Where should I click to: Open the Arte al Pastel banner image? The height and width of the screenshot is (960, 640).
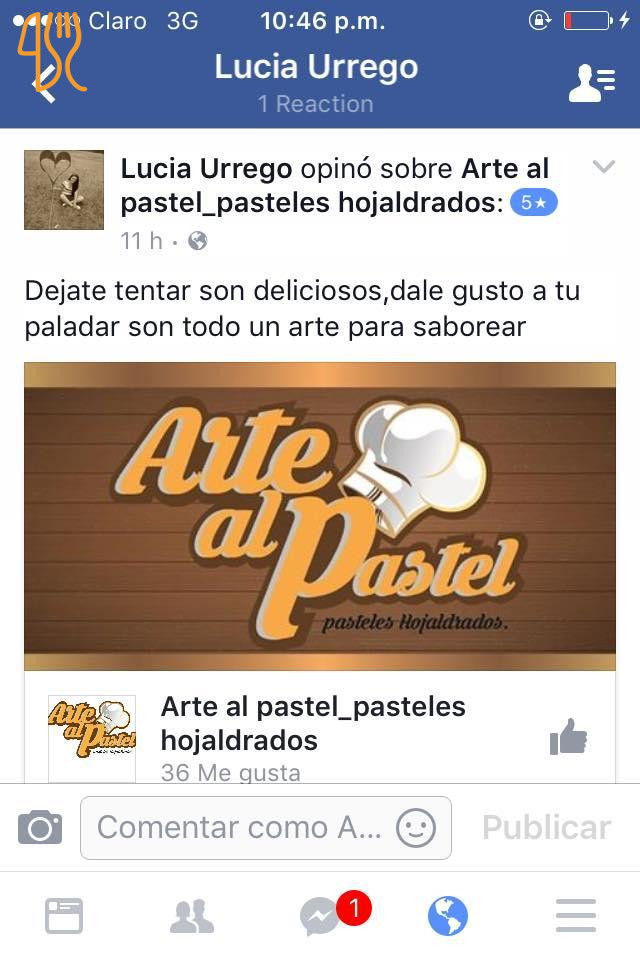[320, 515]
